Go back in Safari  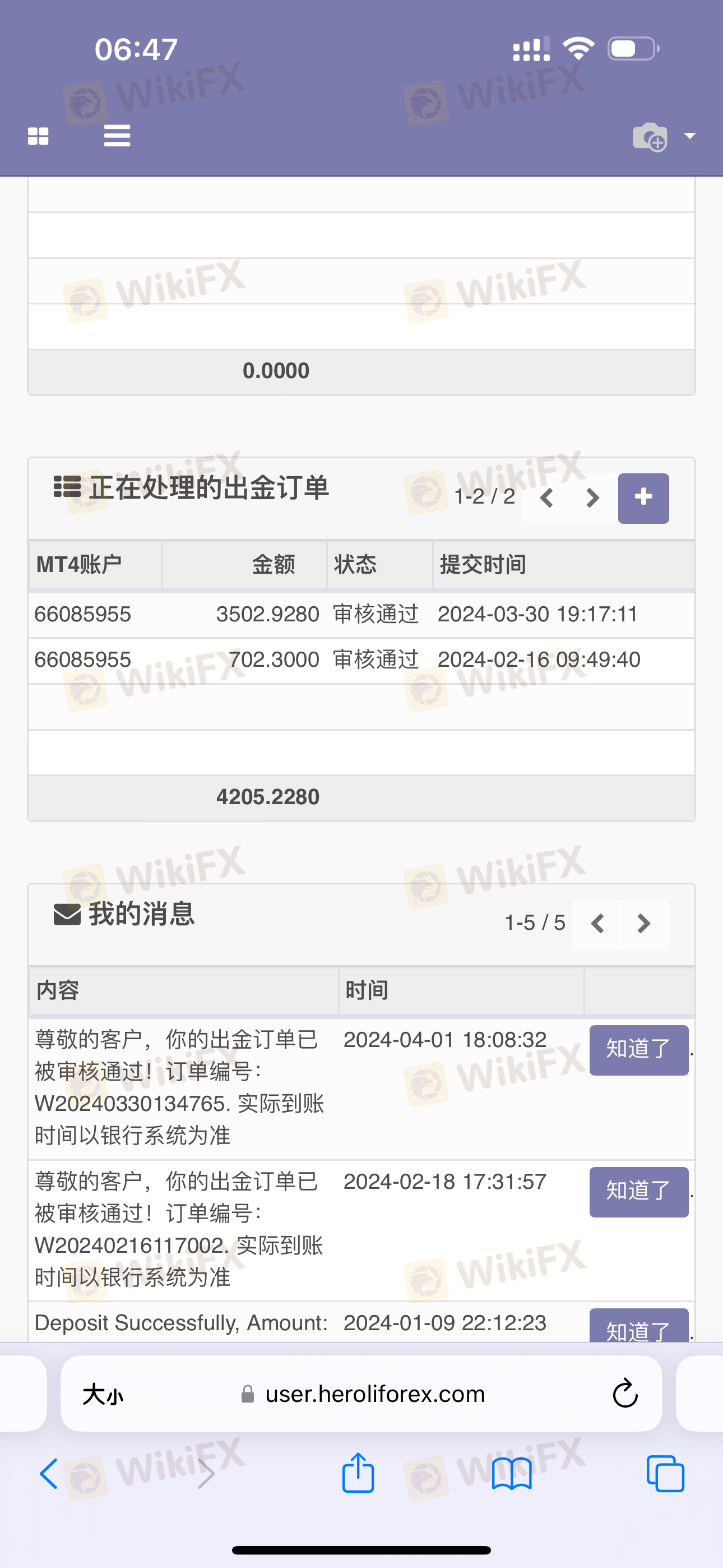click(49, 1474)
